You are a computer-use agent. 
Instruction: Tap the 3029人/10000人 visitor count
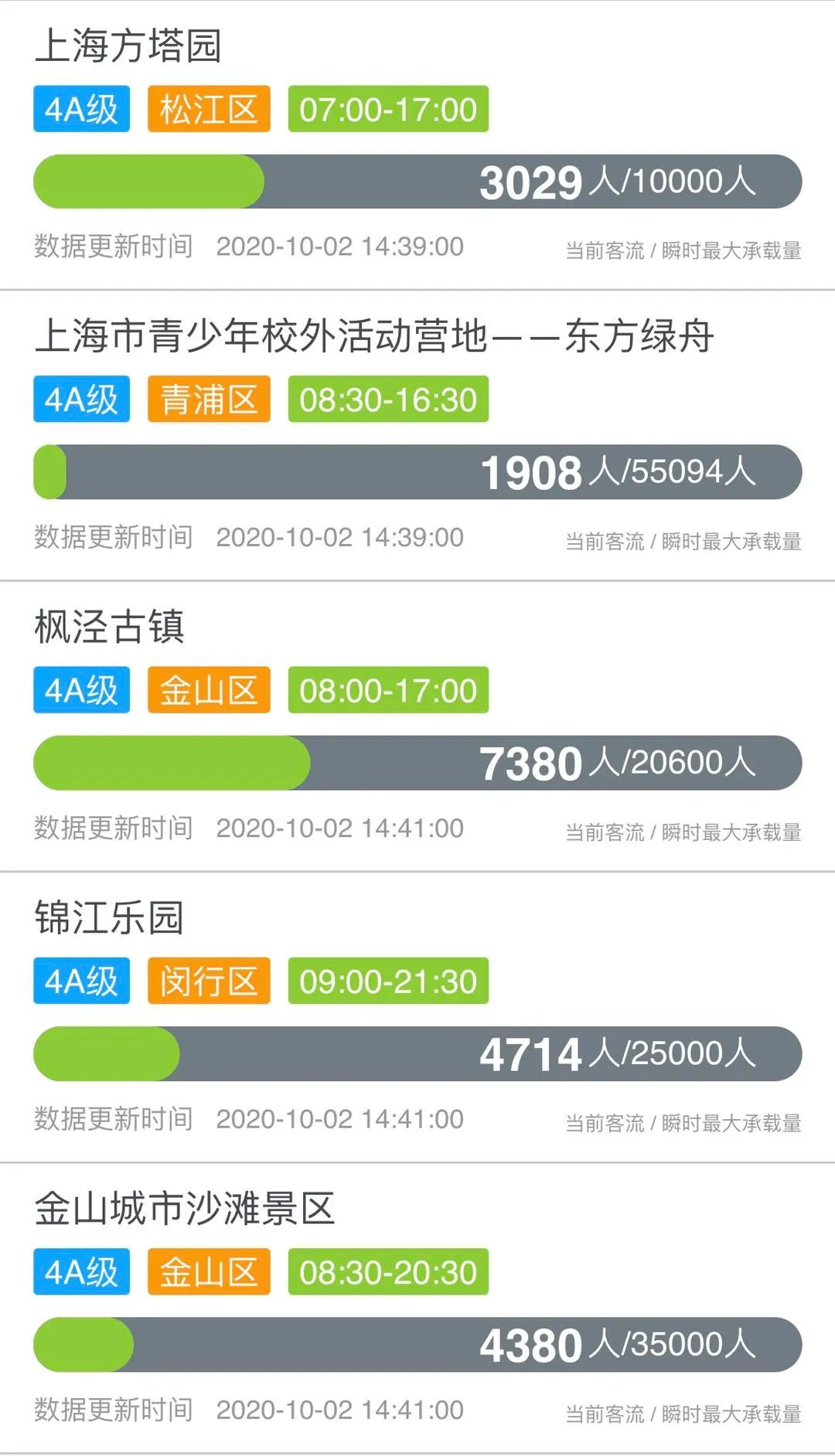tap(619, 183)
